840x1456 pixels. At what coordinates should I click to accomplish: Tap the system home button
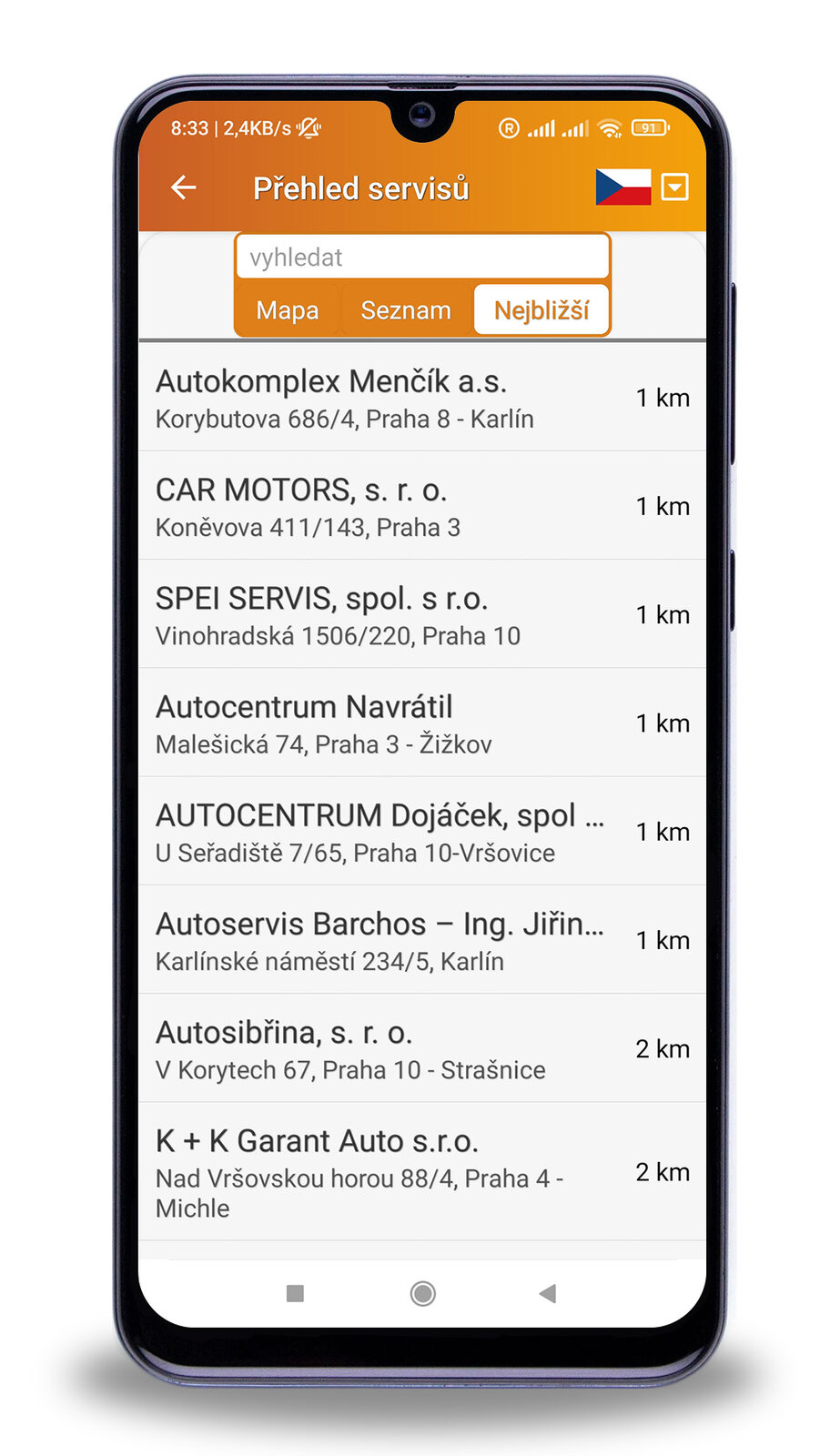point(422,1293)
